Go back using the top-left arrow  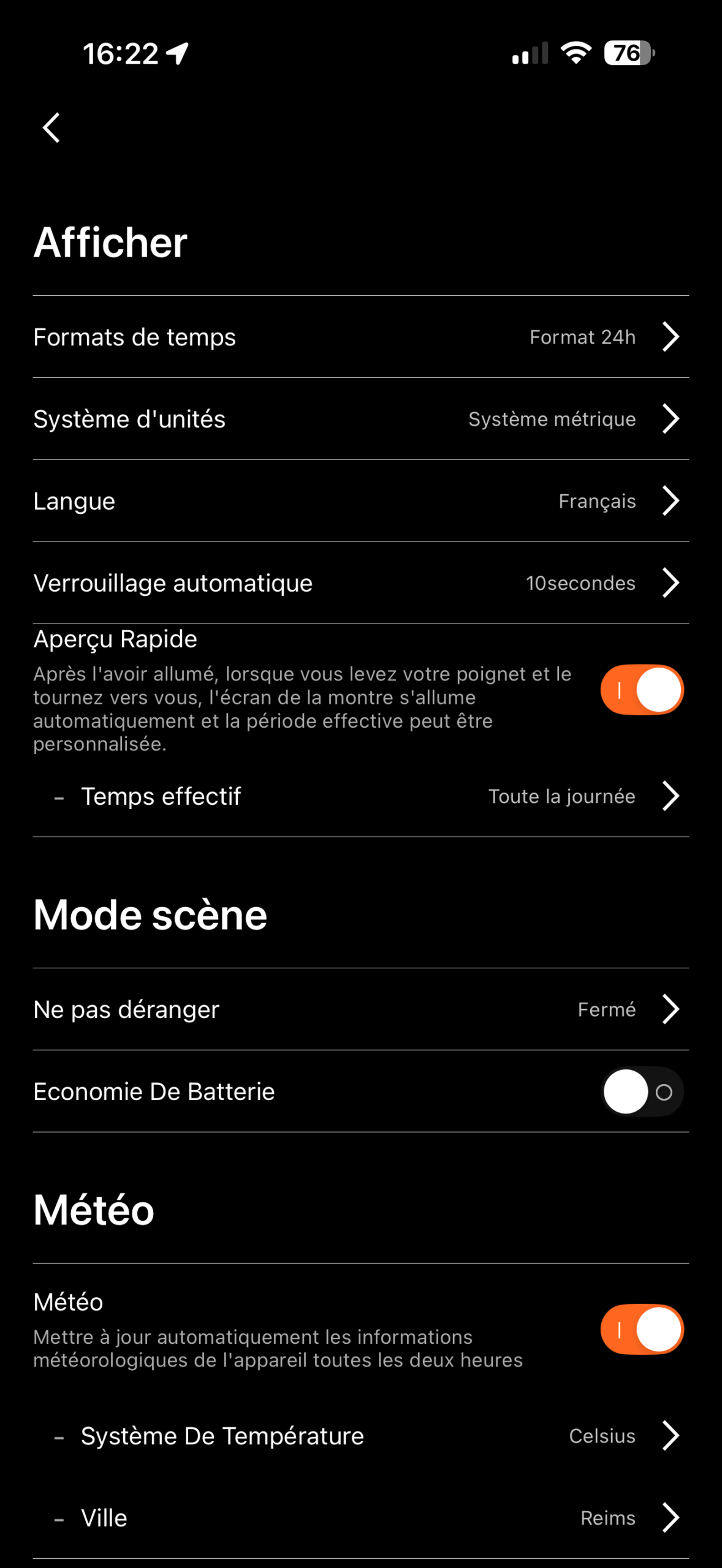coord(51,128)
